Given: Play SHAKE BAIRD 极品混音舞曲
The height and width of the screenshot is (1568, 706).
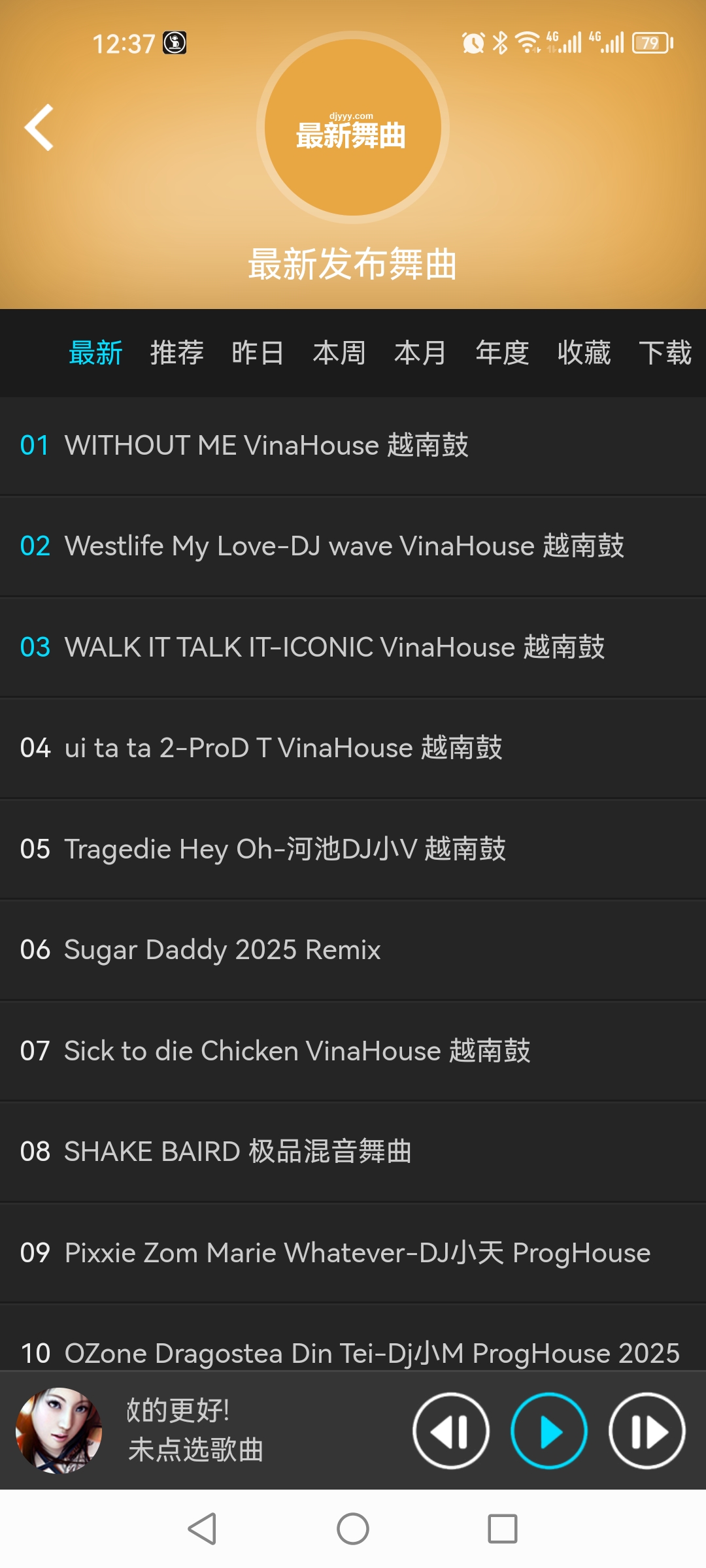Looking at the screenshot, I should tap(238, 1152).
